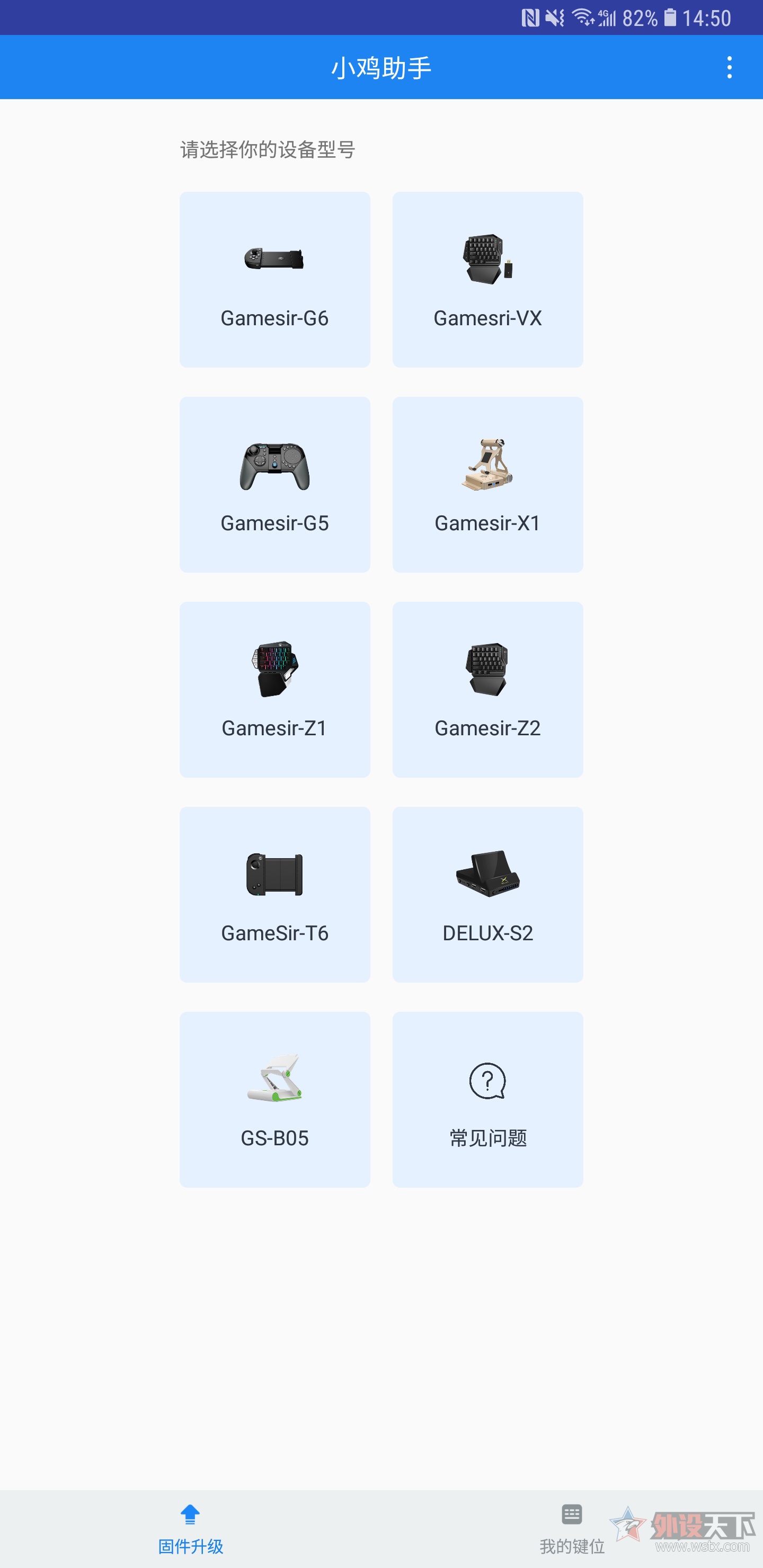Open the DELUX-S2 device card
The width and height of the screenshot is (763, 1568).
488,894
